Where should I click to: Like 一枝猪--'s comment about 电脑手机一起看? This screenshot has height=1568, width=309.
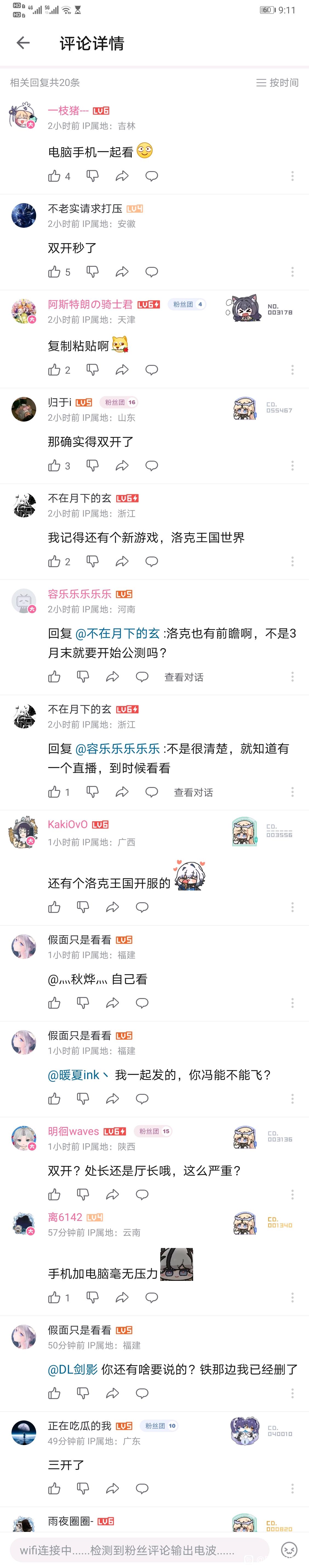pyautogui.click(x=54, y=176)
